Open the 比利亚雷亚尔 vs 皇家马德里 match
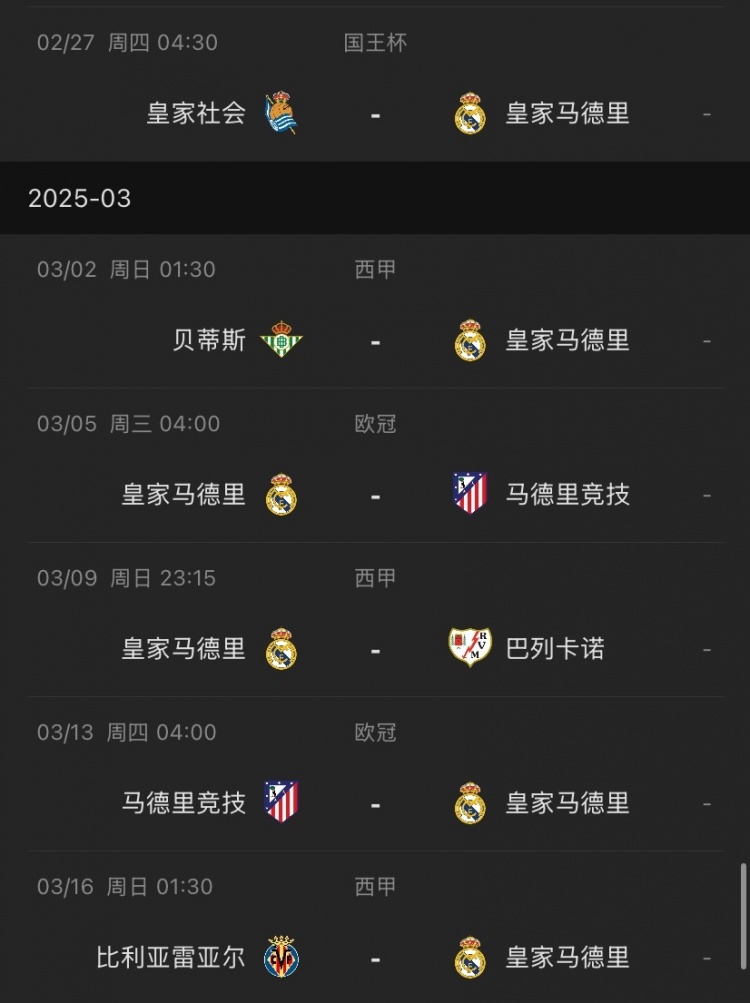The width and height of the screenshot is (750, 1003). pos(375,957)
